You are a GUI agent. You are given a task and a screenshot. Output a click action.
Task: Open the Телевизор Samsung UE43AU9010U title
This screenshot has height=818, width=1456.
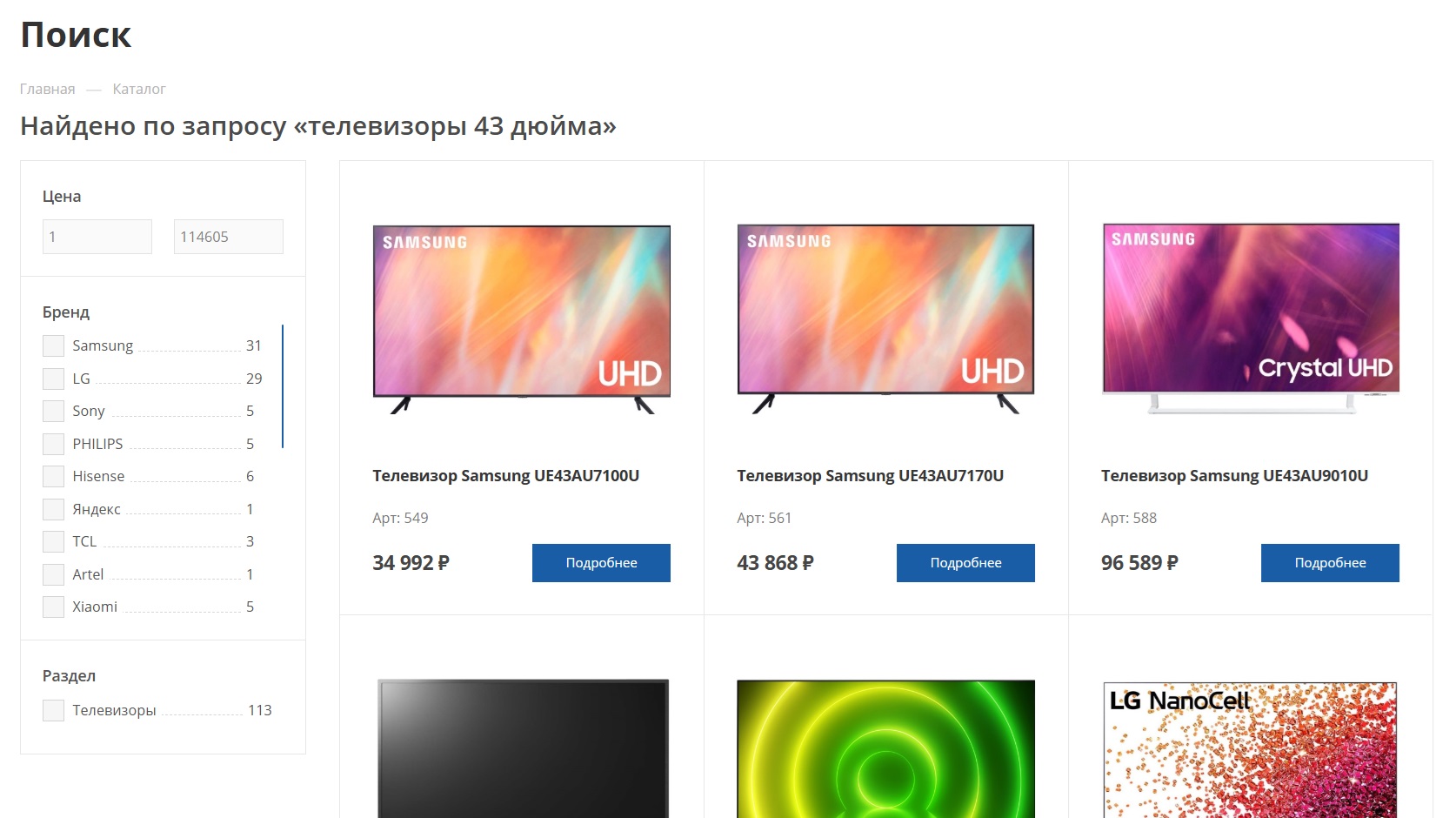[1234, 476]
